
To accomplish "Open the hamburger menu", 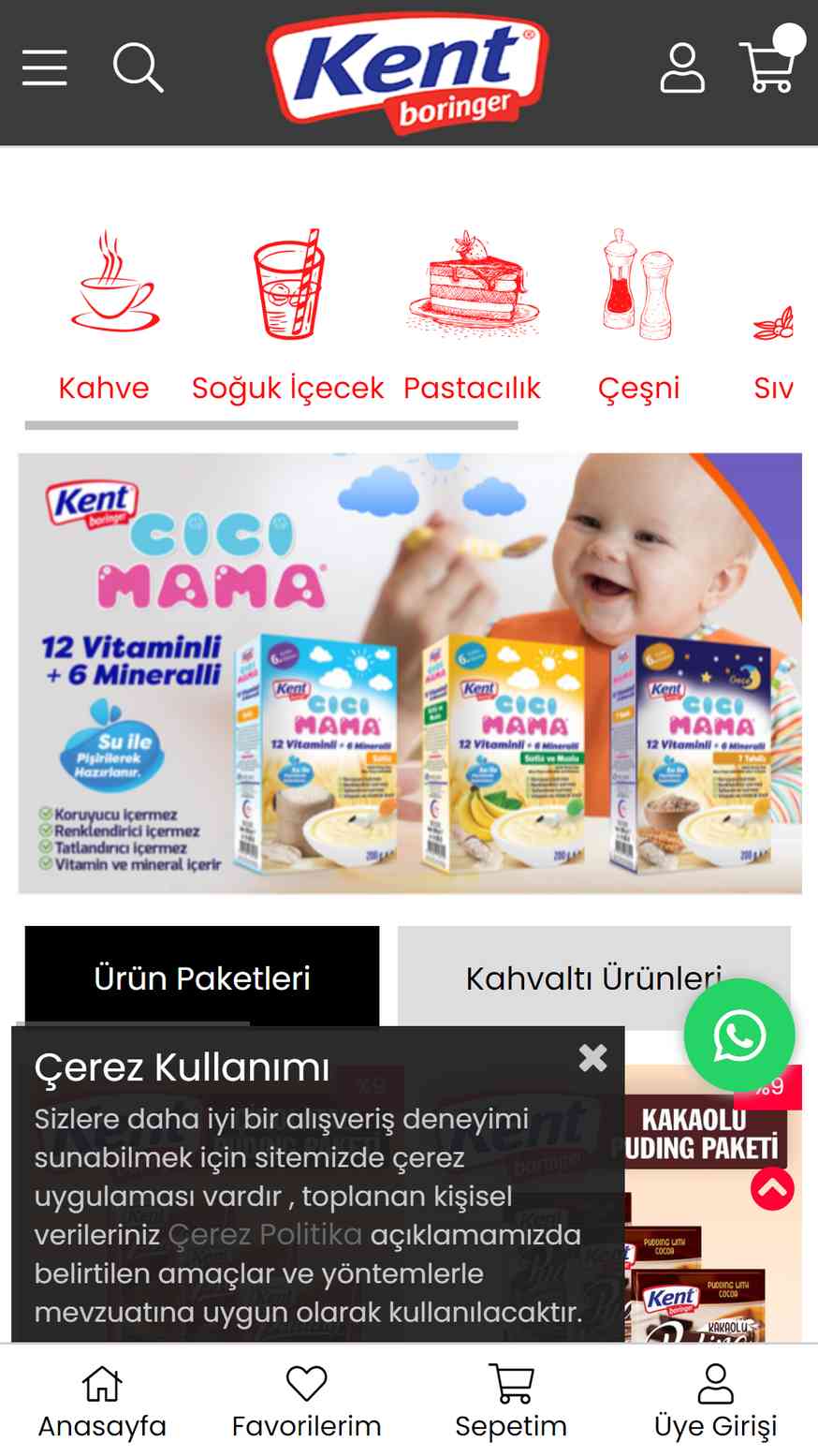I will coord(45,68).
